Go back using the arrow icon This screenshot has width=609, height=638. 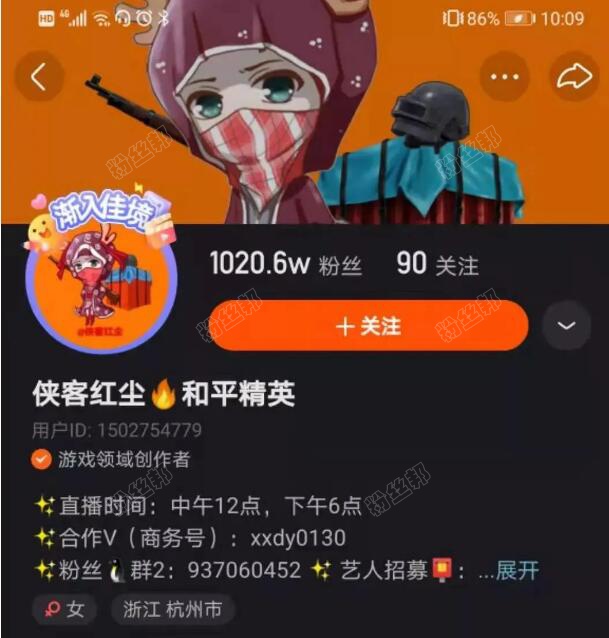[x=39, y=78]
